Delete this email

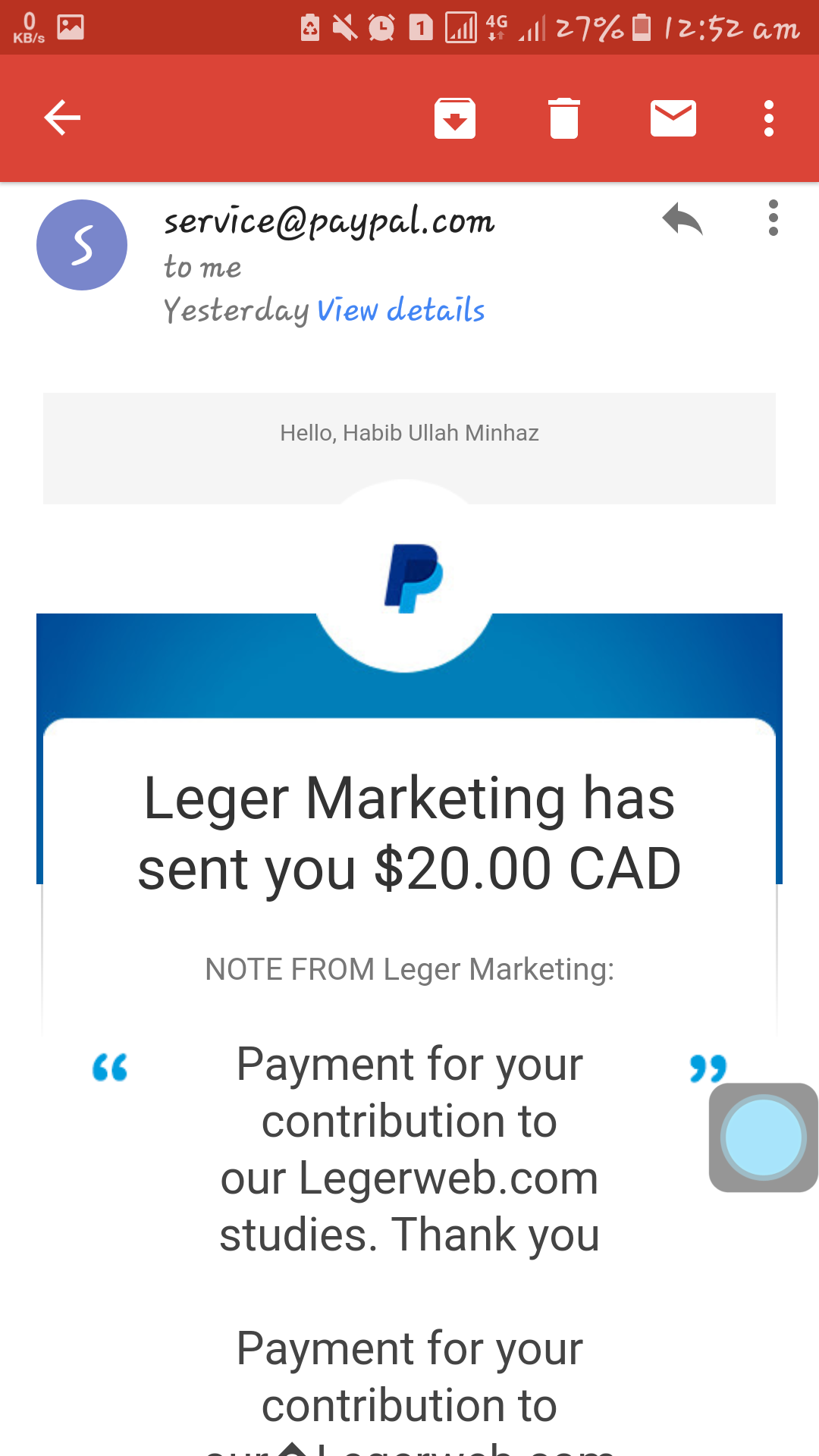tap(564, 118)
